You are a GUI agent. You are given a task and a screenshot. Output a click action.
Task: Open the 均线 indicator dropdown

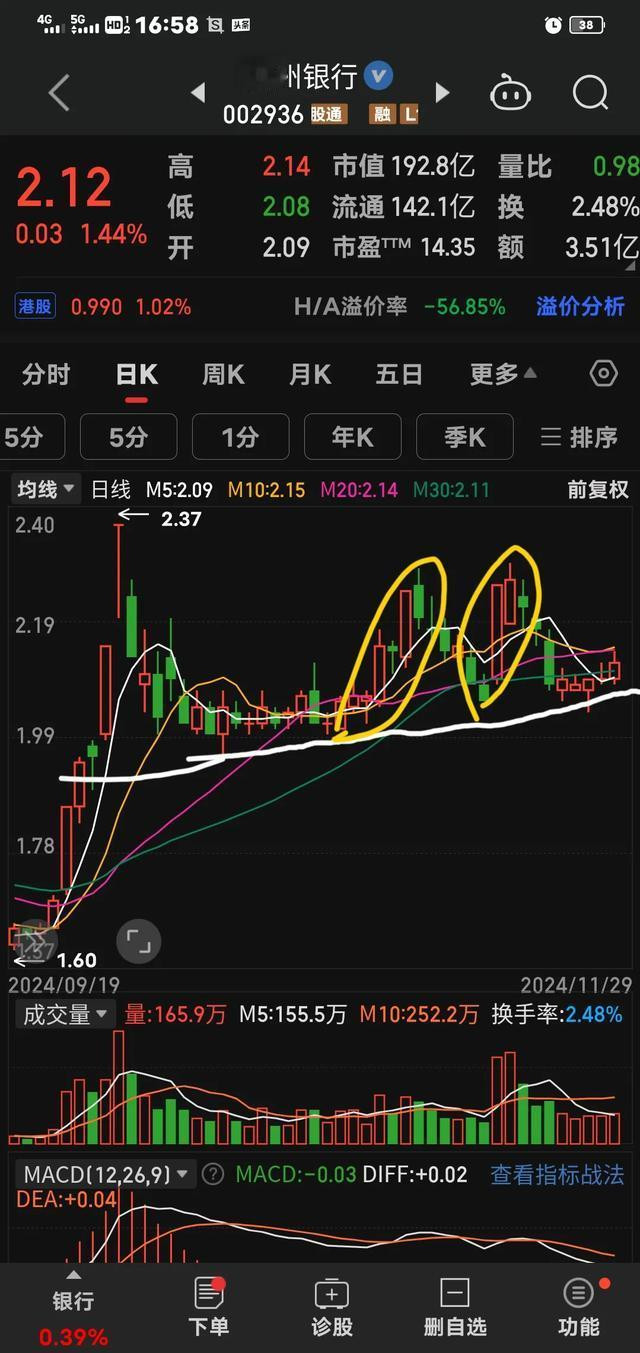46,490
